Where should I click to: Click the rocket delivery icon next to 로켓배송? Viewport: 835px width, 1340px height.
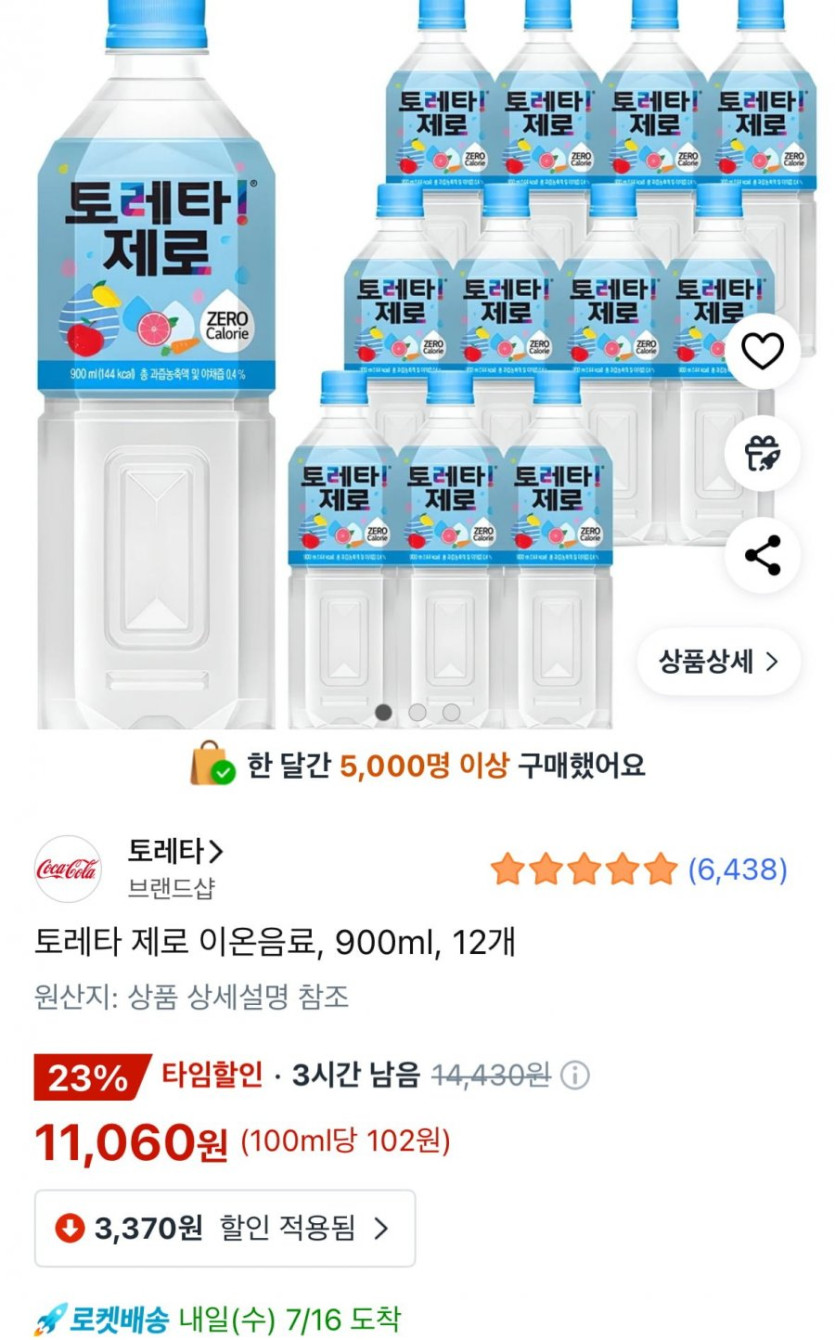(48, 1318)
